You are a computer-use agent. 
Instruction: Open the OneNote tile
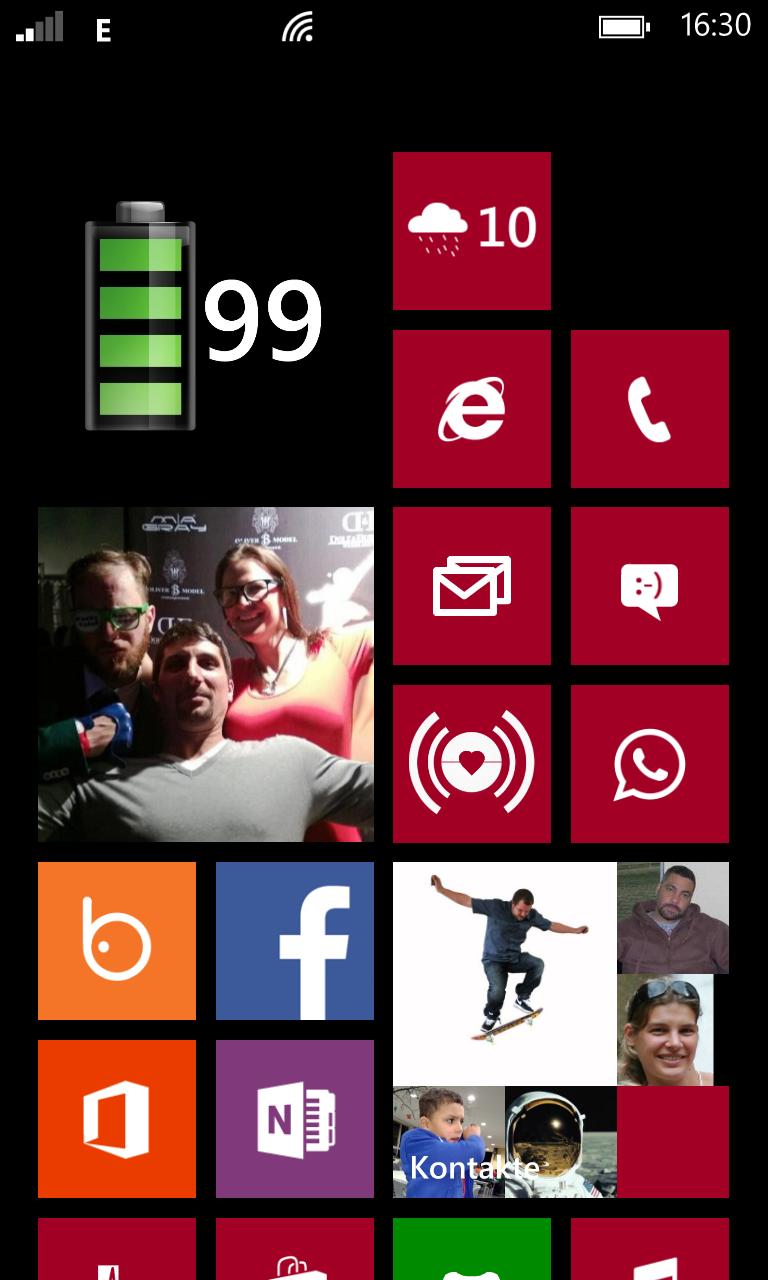295,1119
